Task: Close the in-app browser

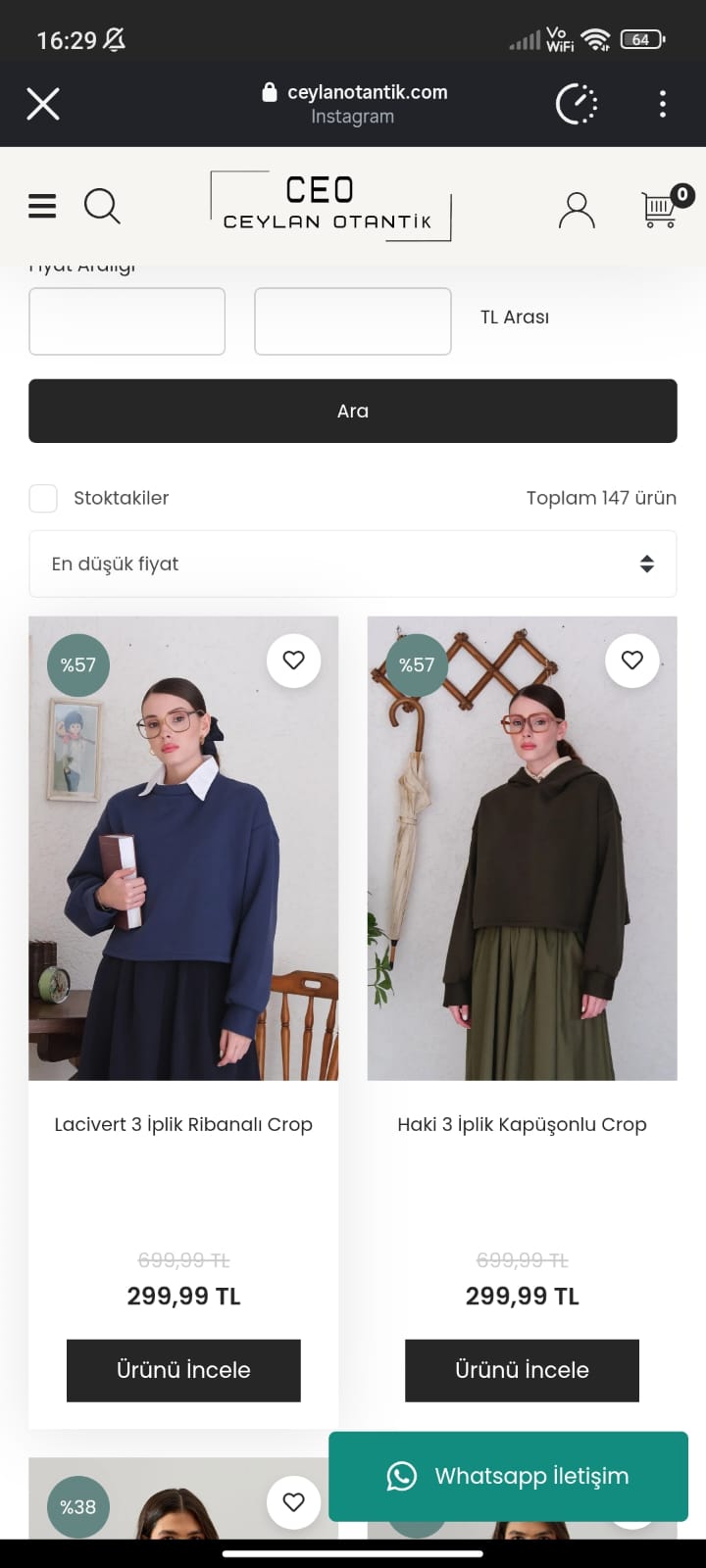Action: pos(43,103)
